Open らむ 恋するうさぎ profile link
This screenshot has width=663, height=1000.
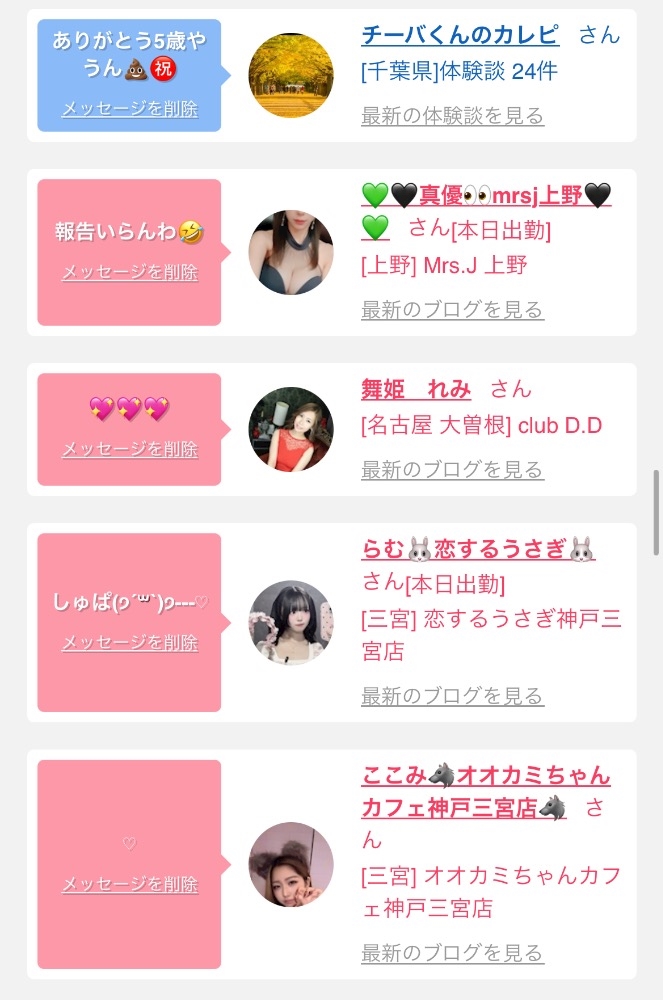(478, 549)
